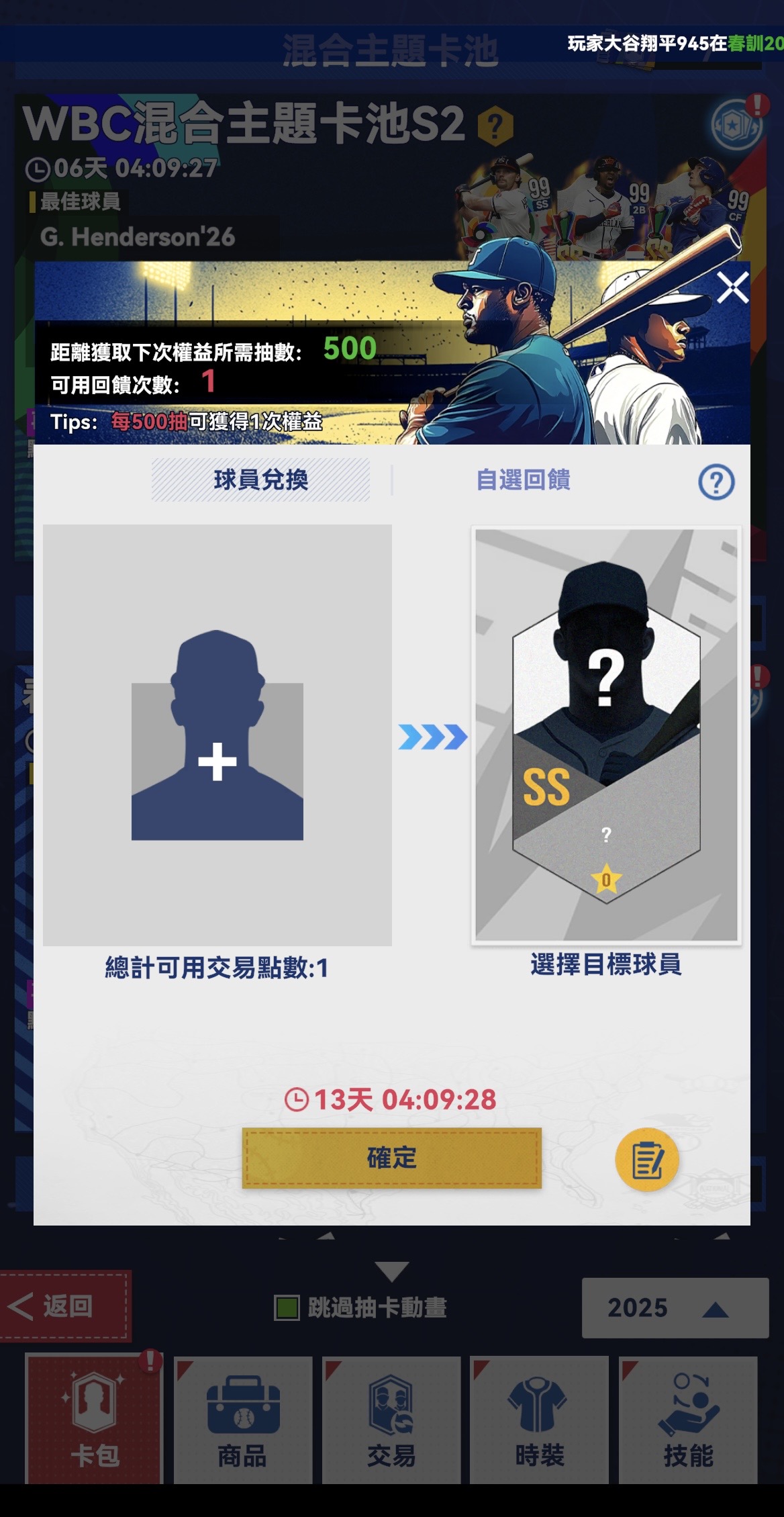784x1517 pixels.
Task: Expand the 2025 year dropdown
Action: [x=675, y=1307]
